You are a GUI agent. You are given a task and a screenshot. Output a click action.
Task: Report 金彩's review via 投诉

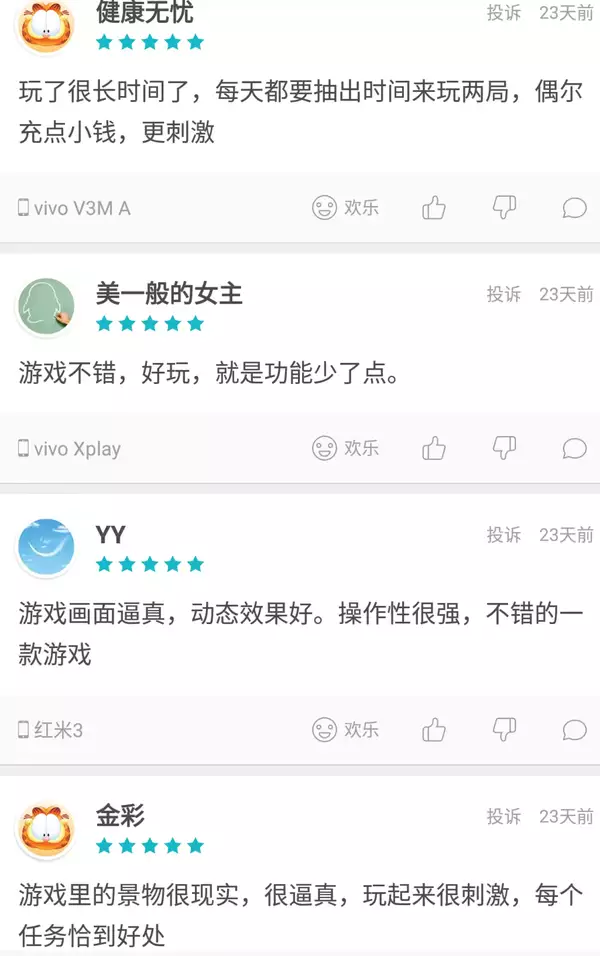coord(504,816)
